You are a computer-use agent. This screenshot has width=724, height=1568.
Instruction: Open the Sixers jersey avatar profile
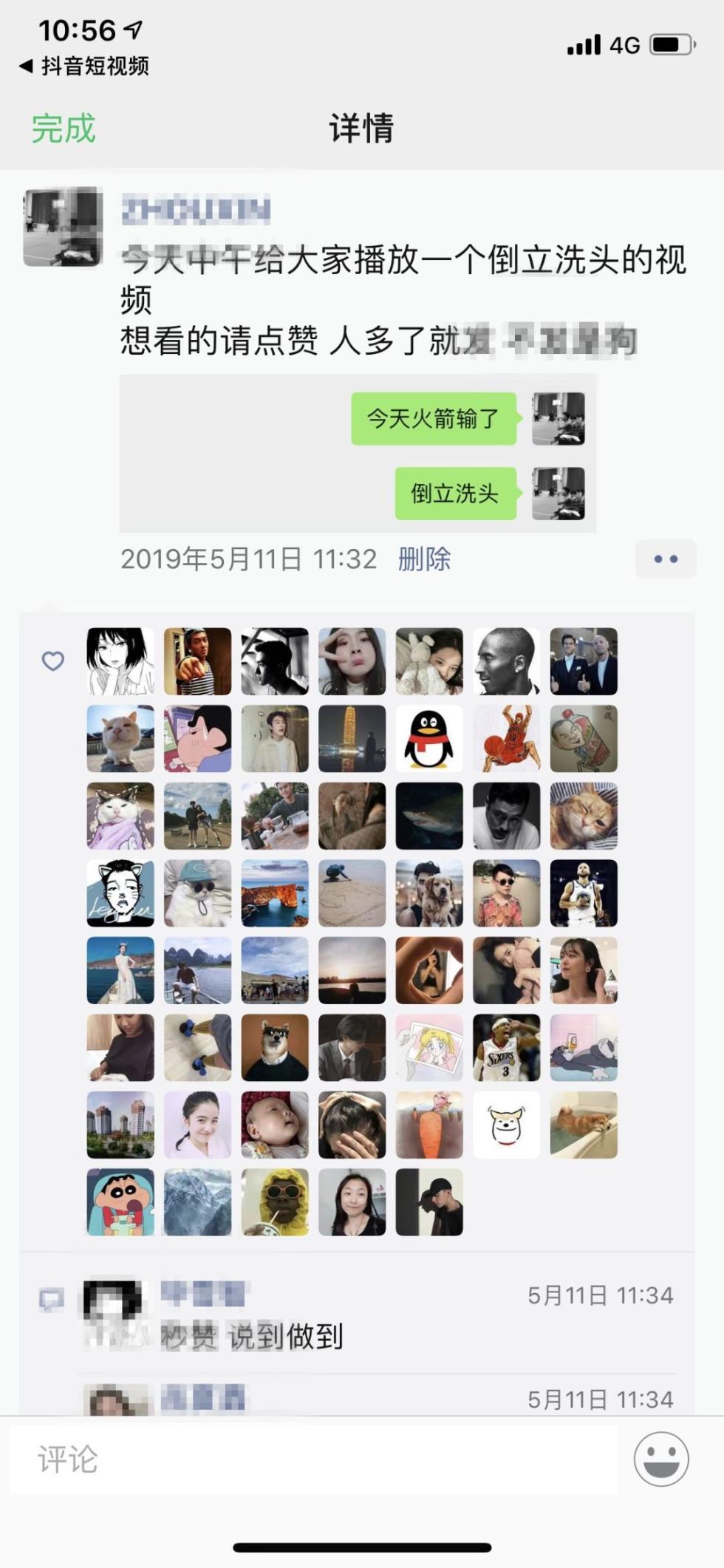point(506,1048)
